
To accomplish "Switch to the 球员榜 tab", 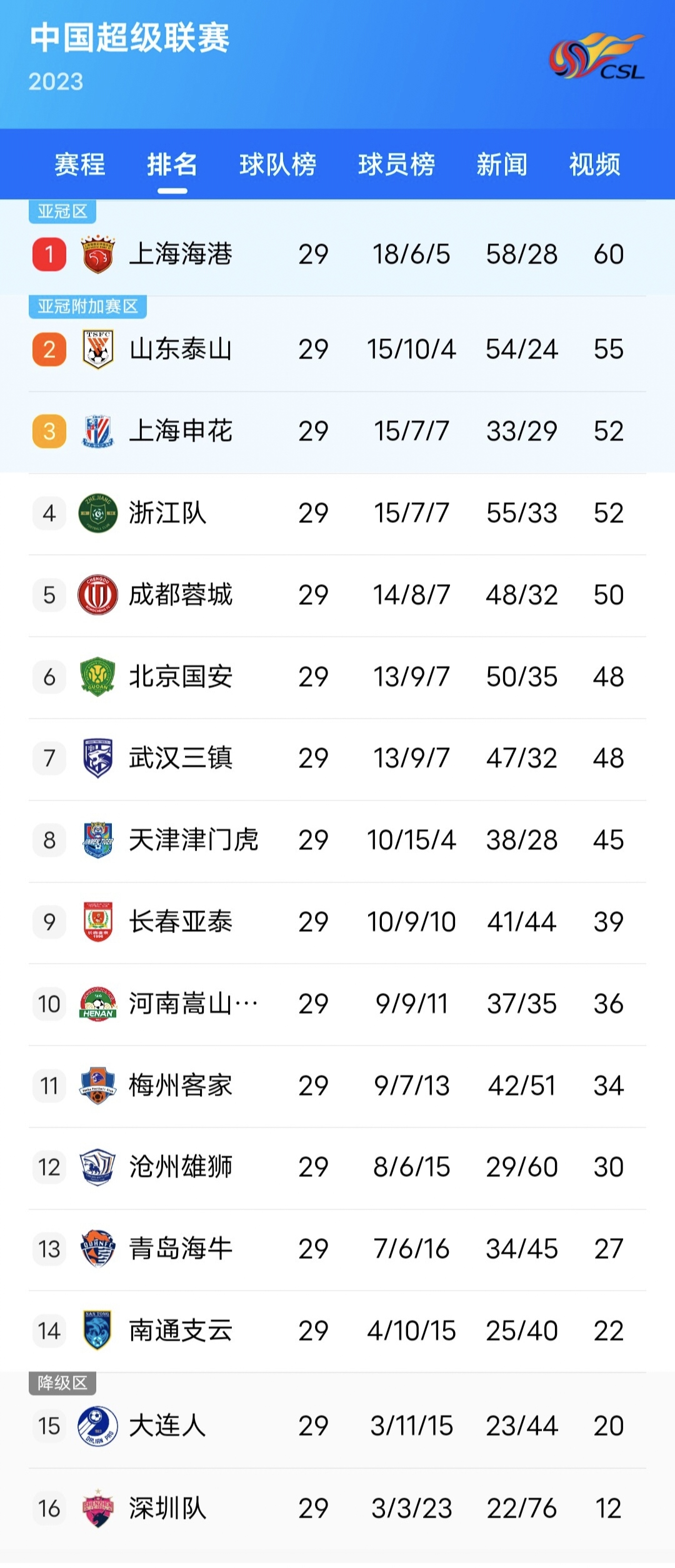I will tap(396, 165).
